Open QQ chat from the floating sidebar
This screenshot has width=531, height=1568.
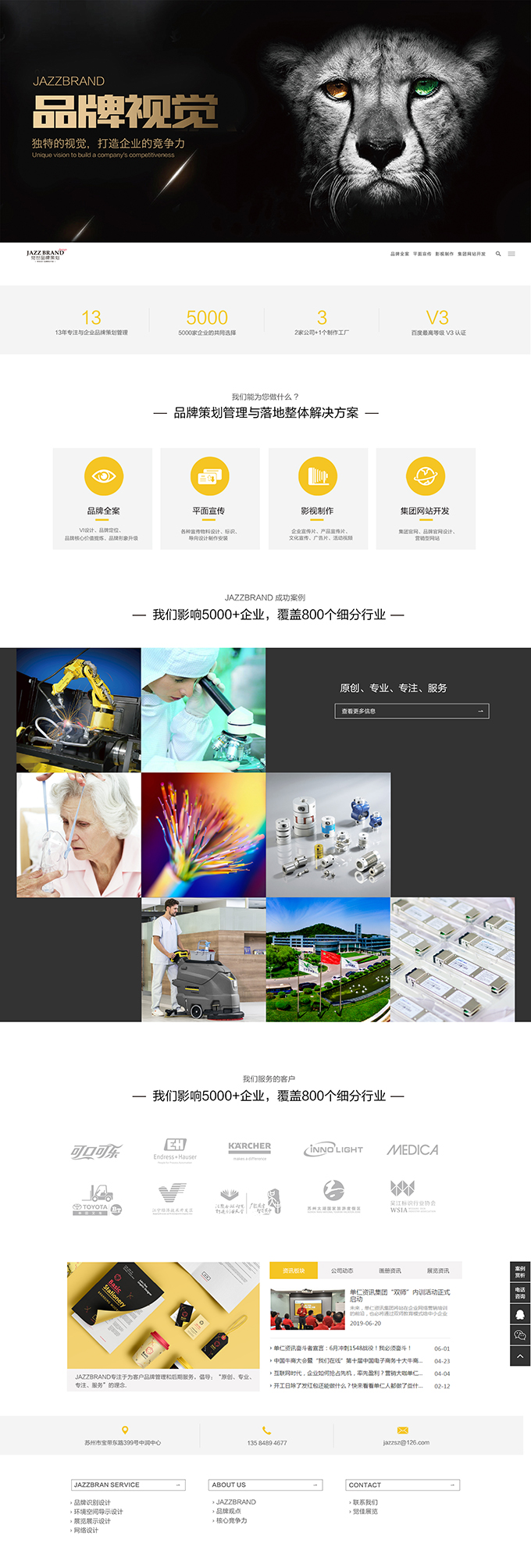pos(520,1314)
